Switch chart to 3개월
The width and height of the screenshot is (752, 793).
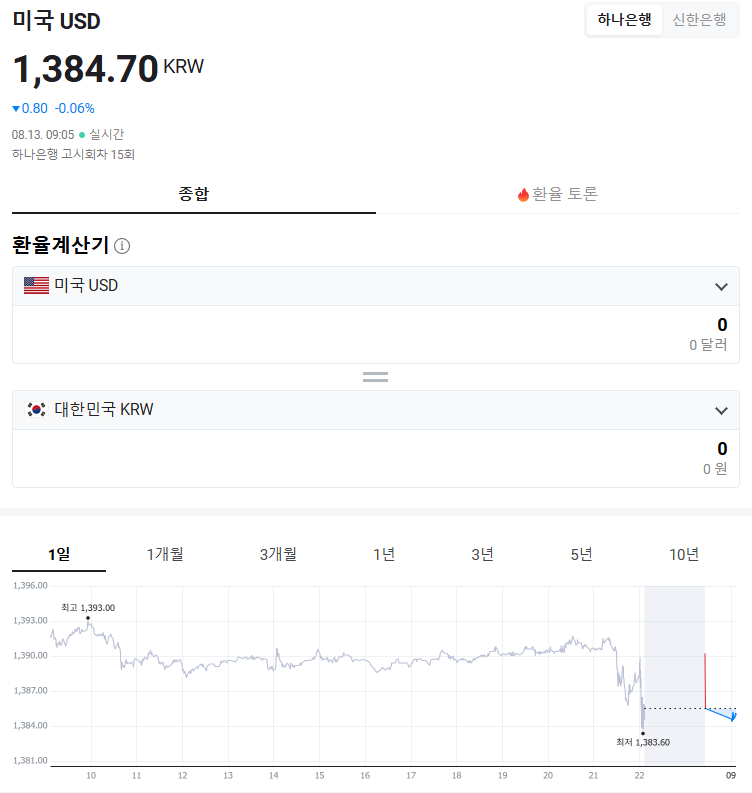point(278,554)
